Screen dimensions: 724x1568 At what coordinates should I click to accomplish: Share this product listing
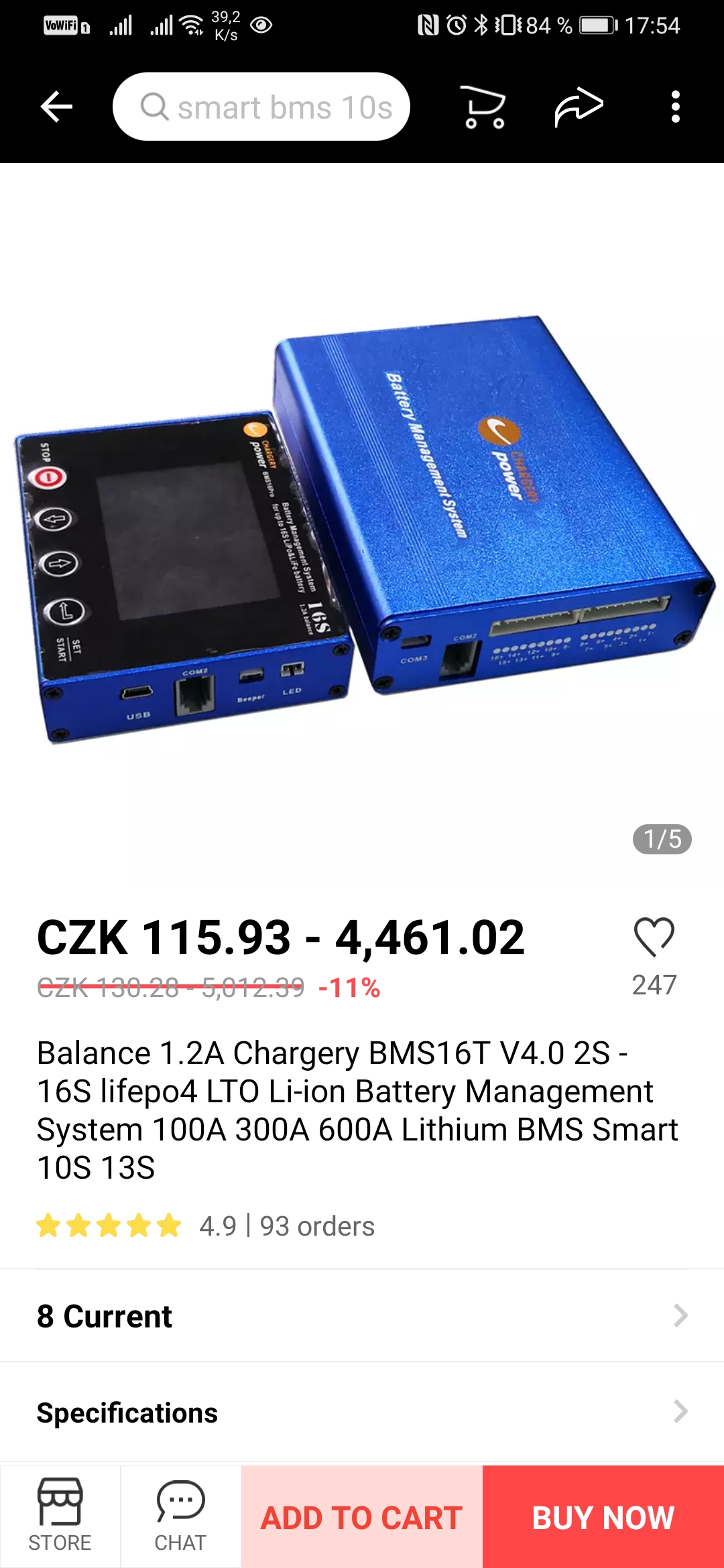pos(579,107)
